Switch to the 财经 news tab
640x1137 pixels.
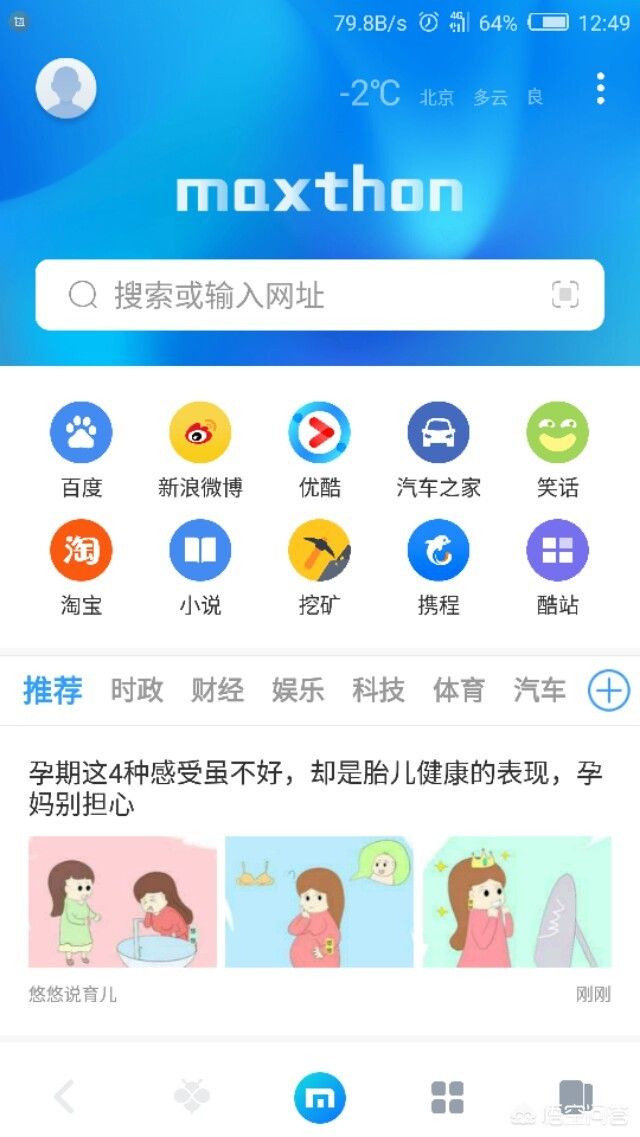(217, 690)
